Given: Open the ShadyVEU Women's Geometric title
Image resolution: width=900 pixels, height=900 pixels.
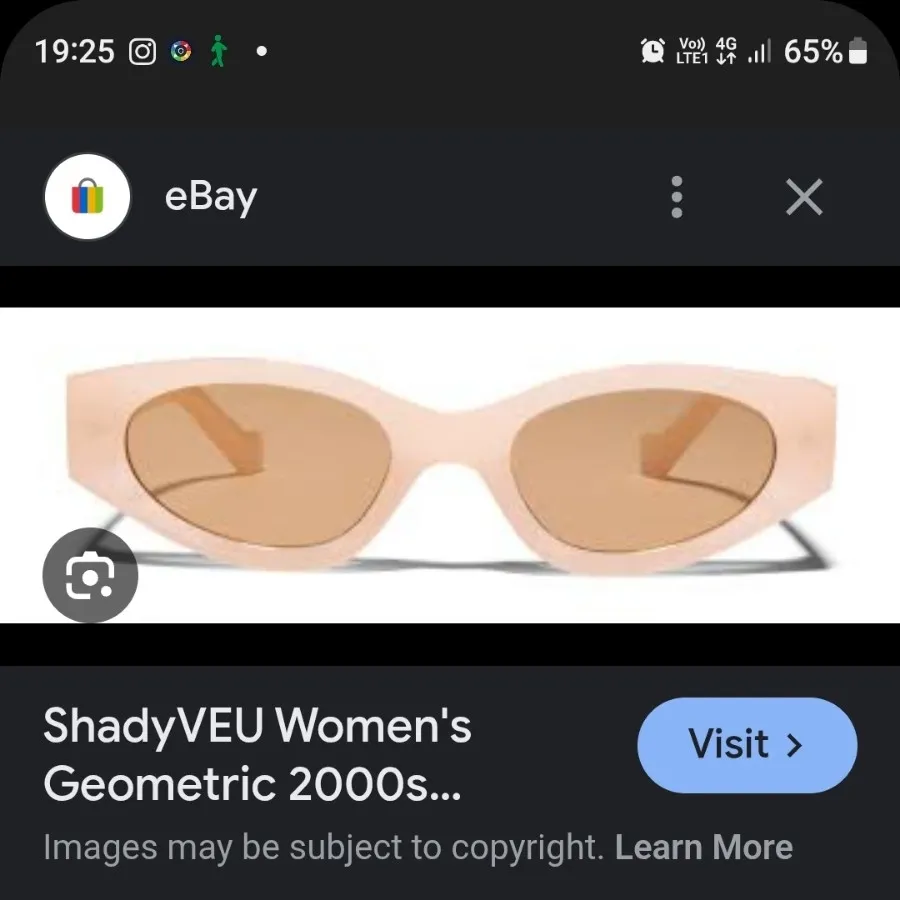Looking at the screenshot, I should [257, 755].
